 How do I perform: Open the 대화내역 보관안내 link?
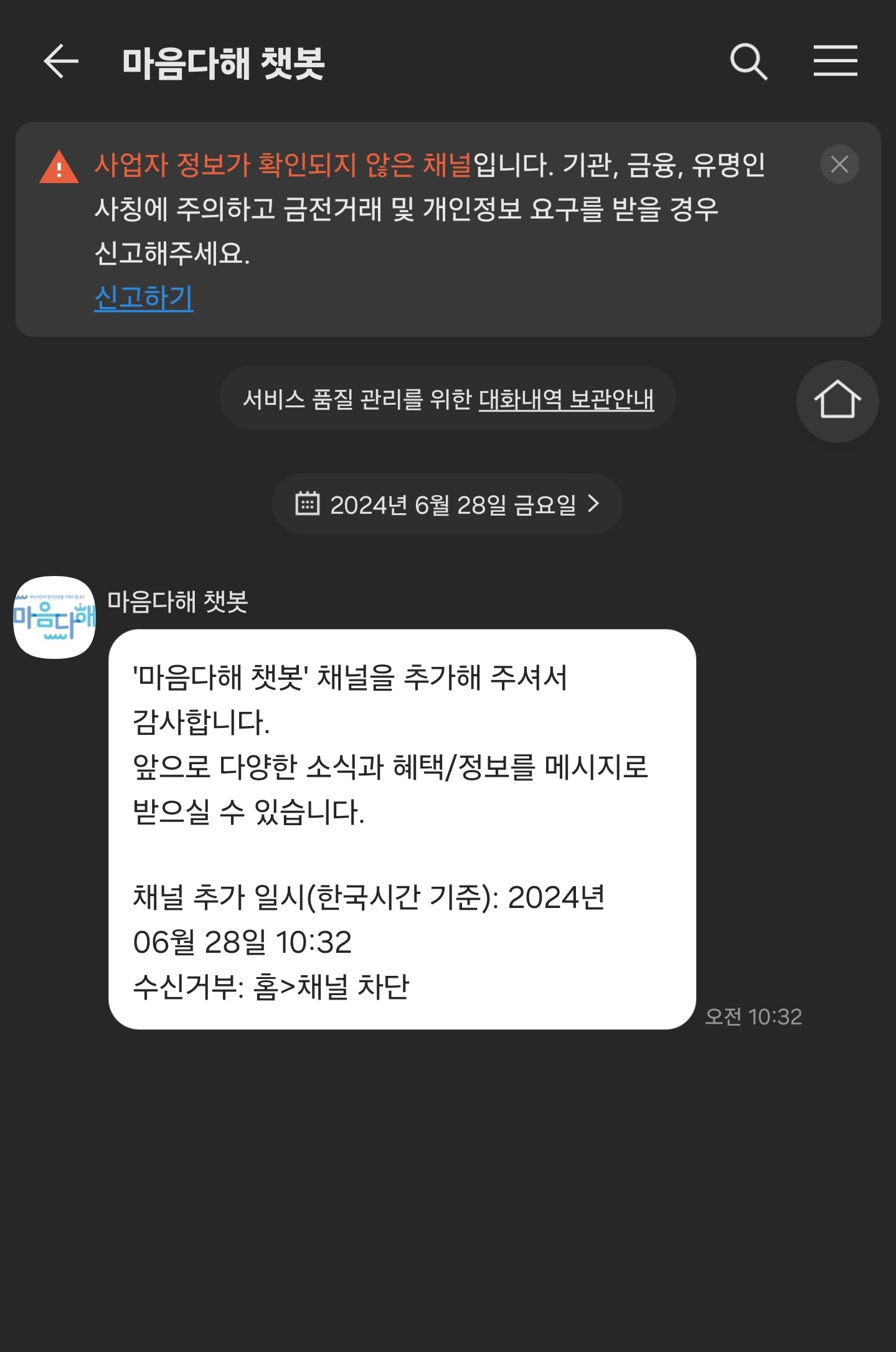[x=565, y=399]
